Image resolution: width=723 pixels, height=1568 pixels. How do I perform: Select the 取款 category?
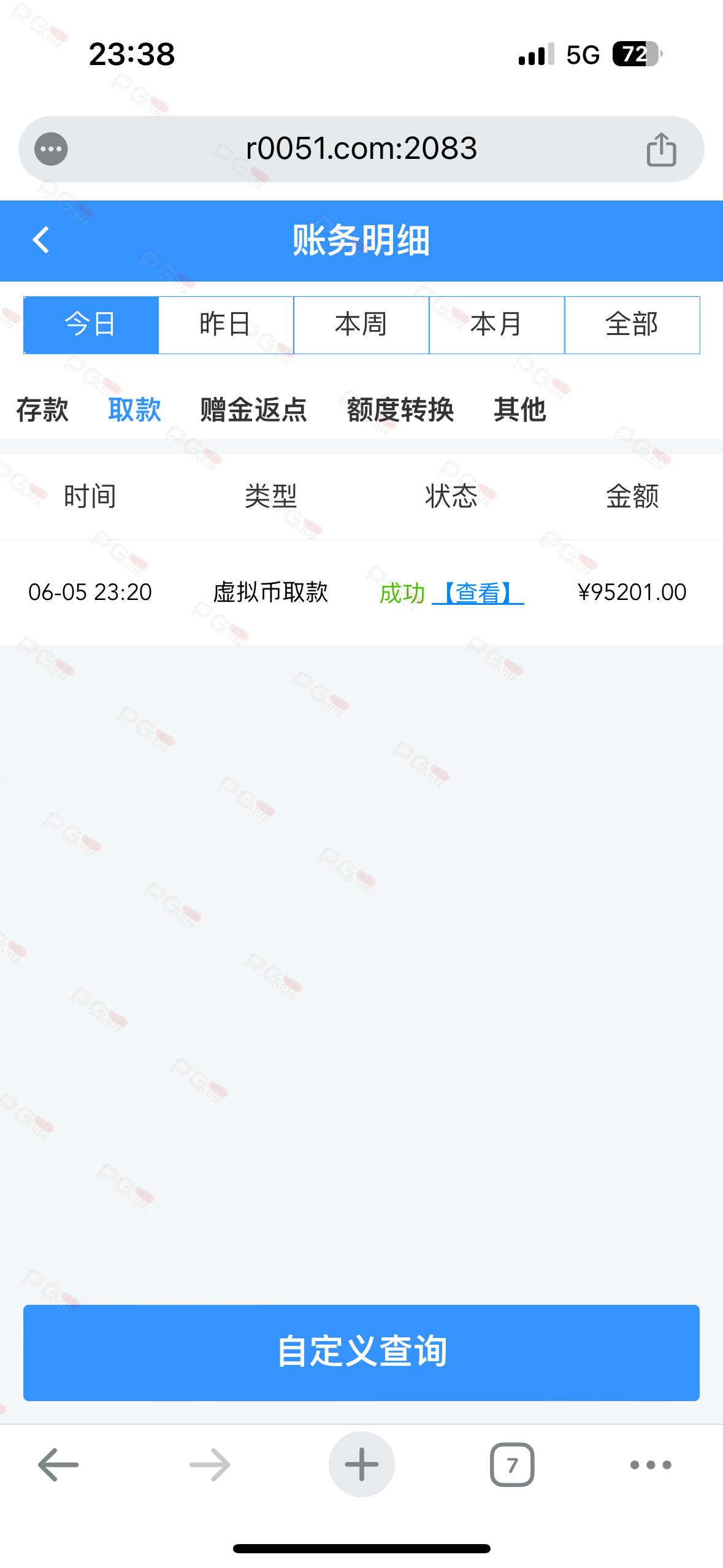[134, 409]
